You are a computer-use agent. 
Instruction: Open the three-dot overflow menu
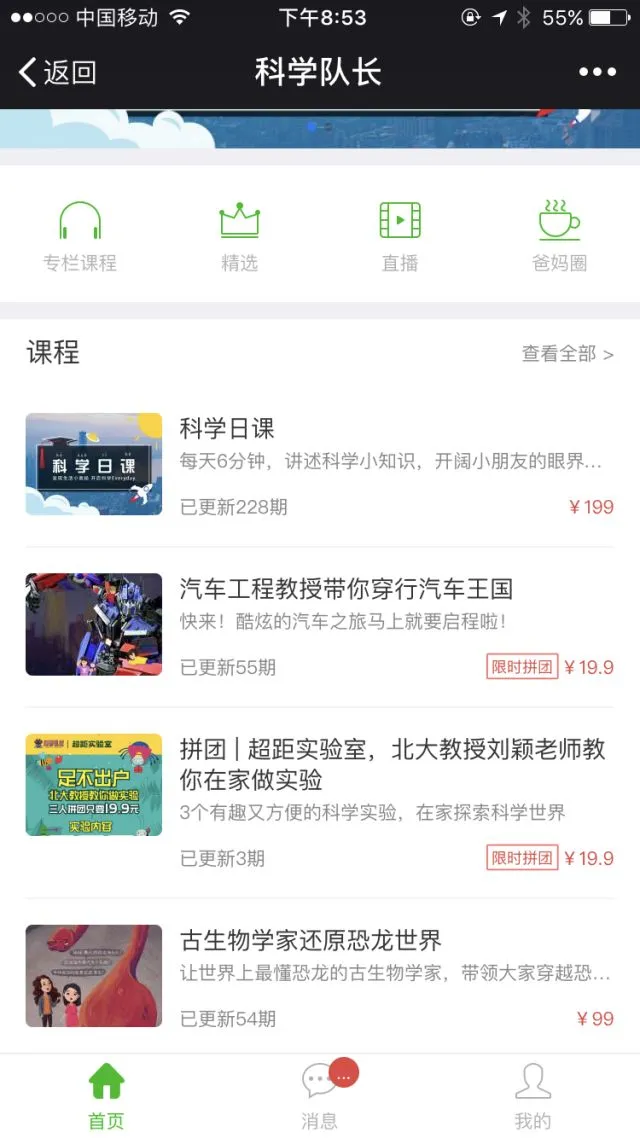tap(597, 72)
